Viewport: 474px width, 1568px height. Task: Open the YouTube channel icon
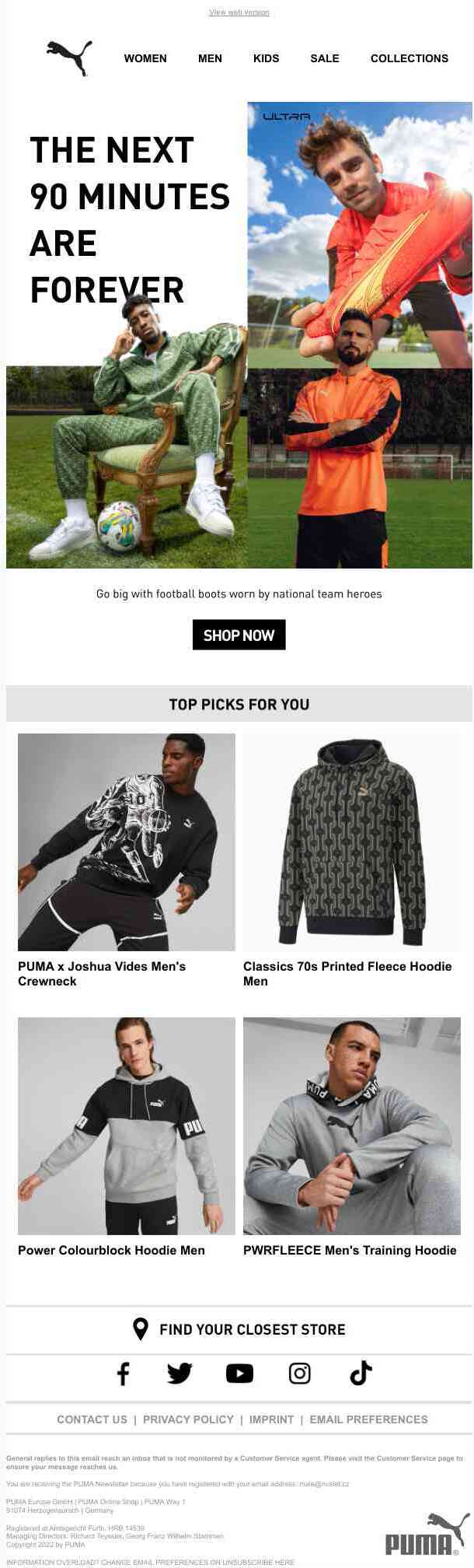click(239, 1374)
